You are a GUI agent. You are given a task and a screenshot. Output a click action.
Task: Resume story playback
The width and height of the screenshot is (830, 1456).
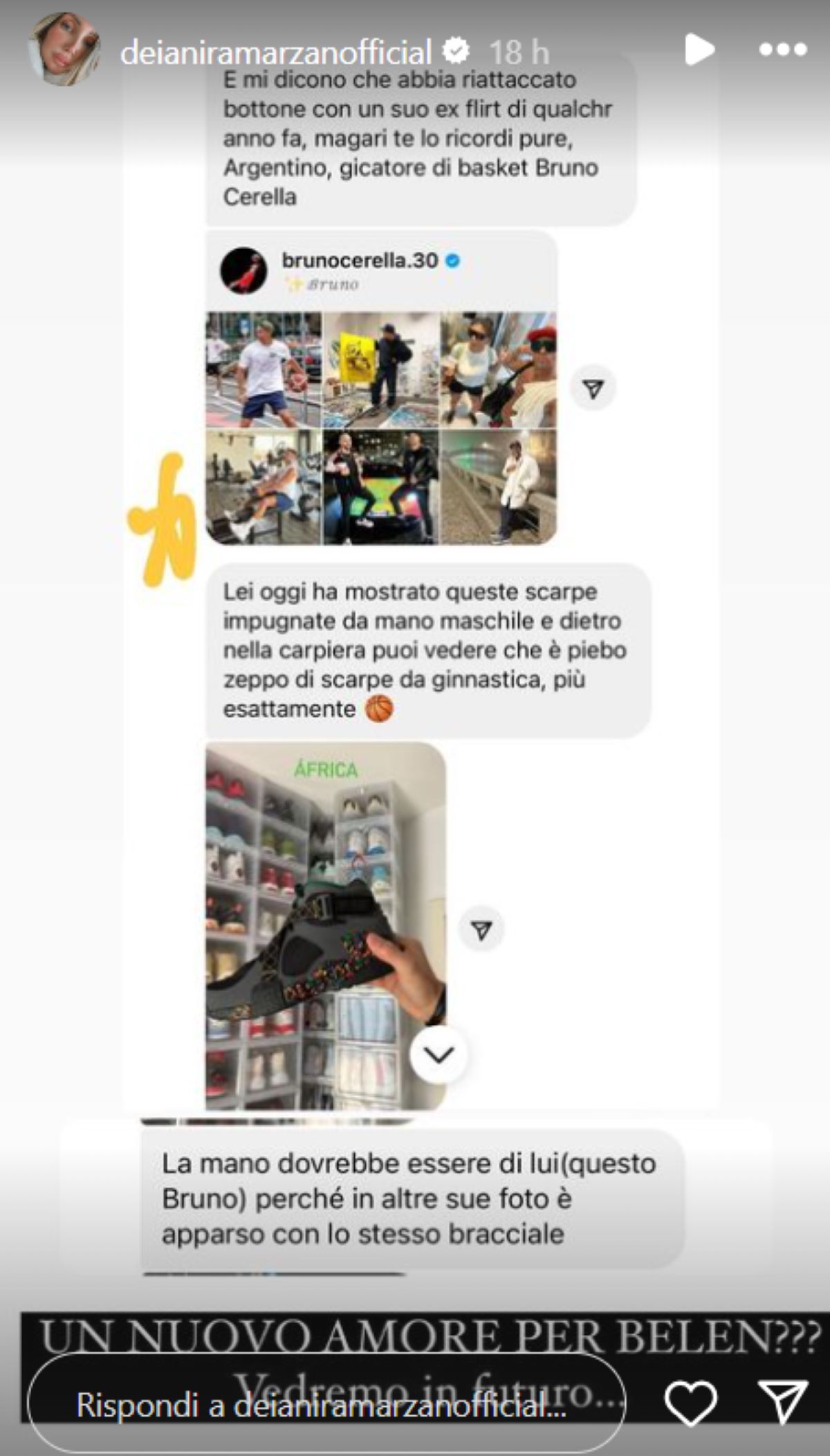(x=699, y=50)
